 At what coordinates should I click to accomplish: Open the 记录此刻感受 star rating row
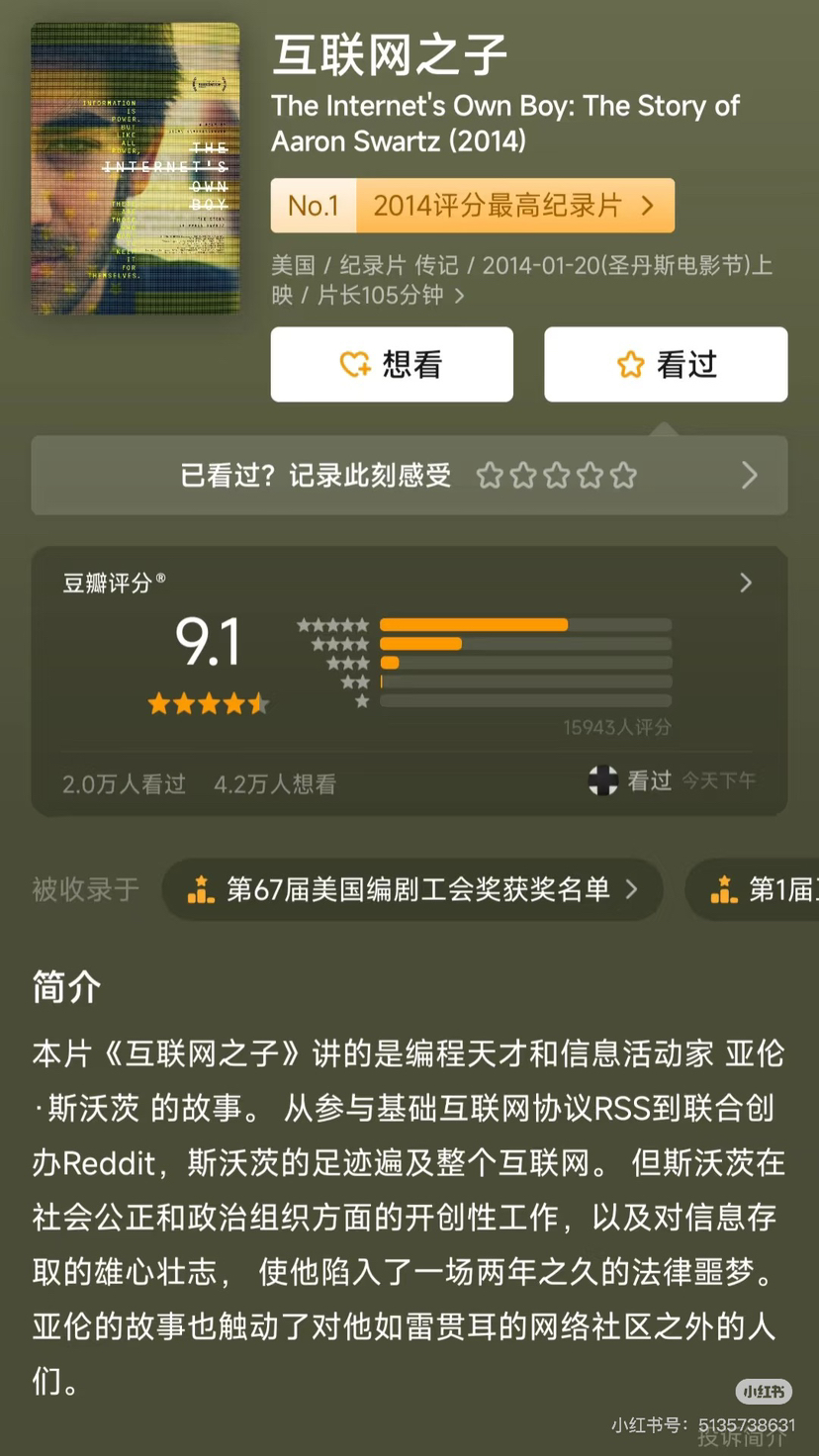pyautogui.click(x=409, y=476)
